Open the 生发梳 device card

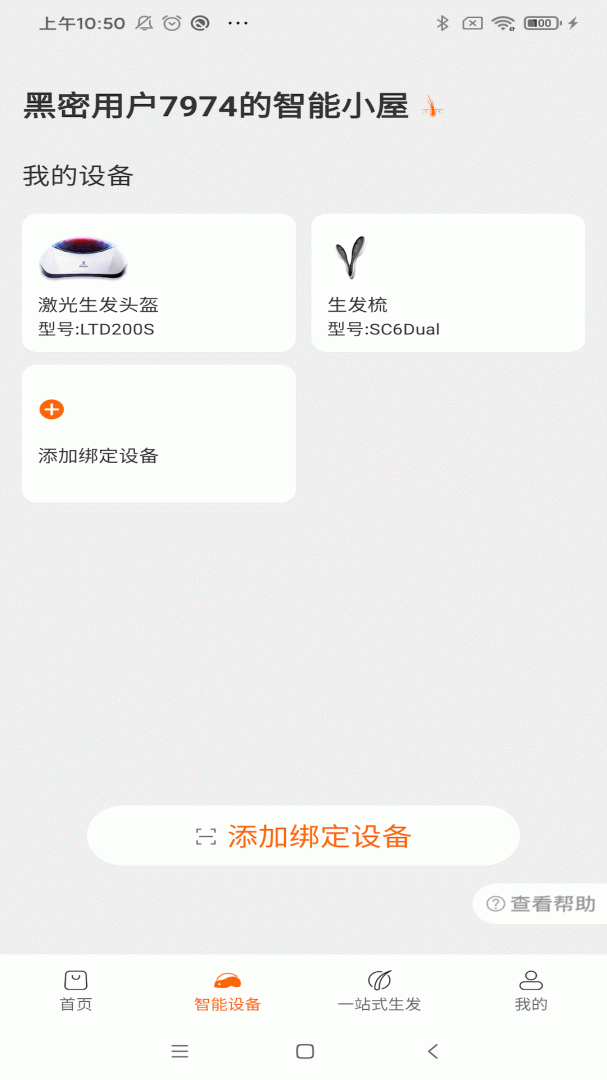[447, 283]
